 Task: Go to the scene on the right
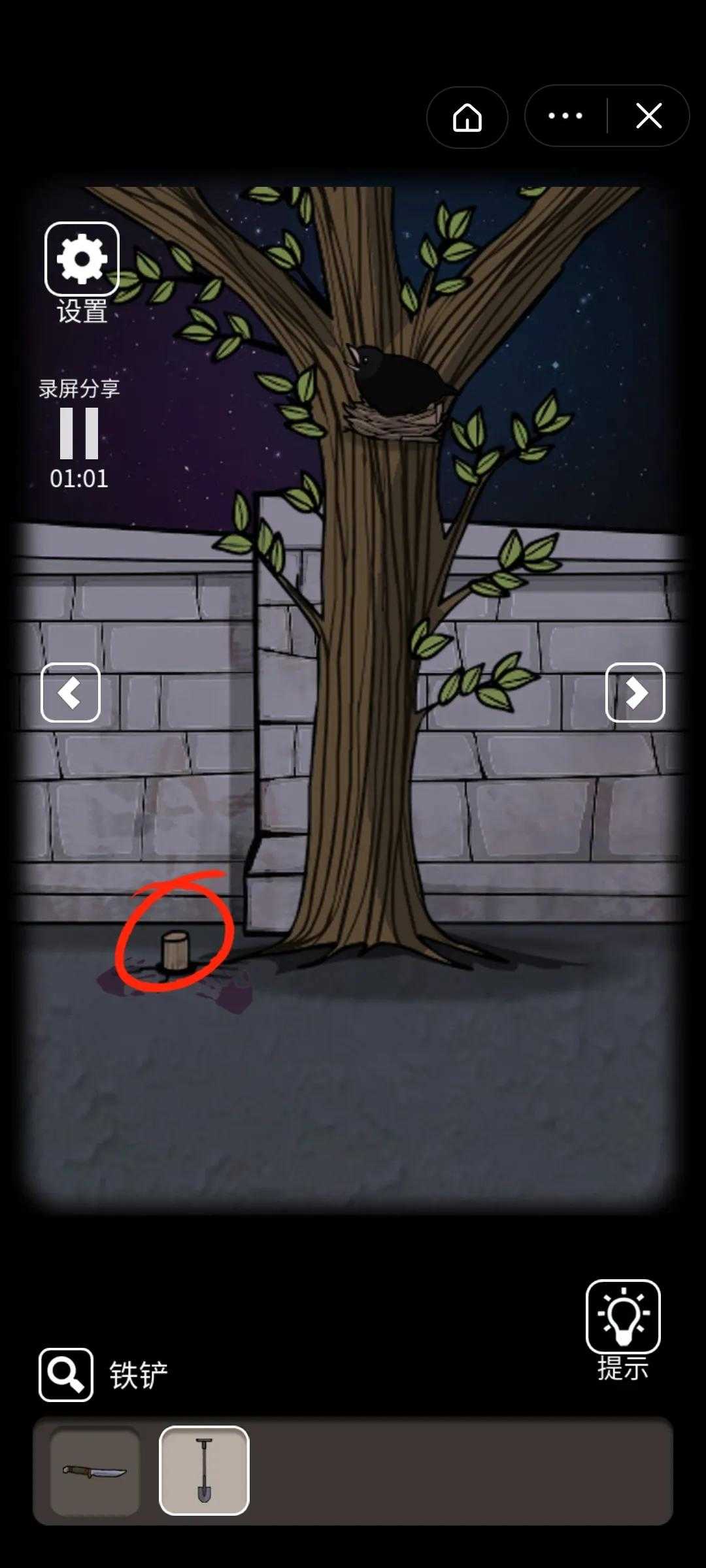(x=635, y=693)
